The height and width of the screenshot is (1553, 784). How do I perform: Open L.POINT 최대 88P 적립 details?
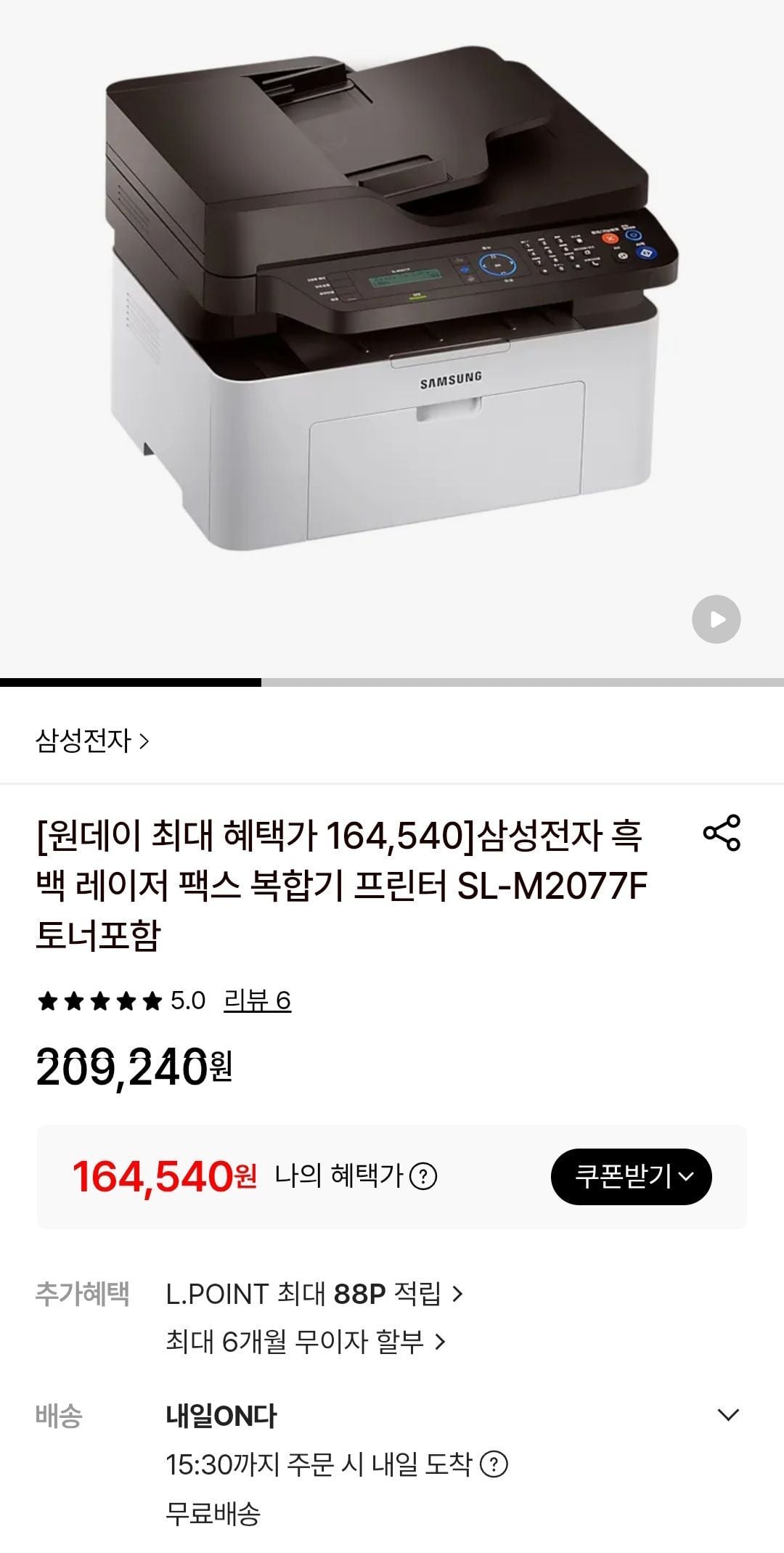click(x=314, y=1294)
